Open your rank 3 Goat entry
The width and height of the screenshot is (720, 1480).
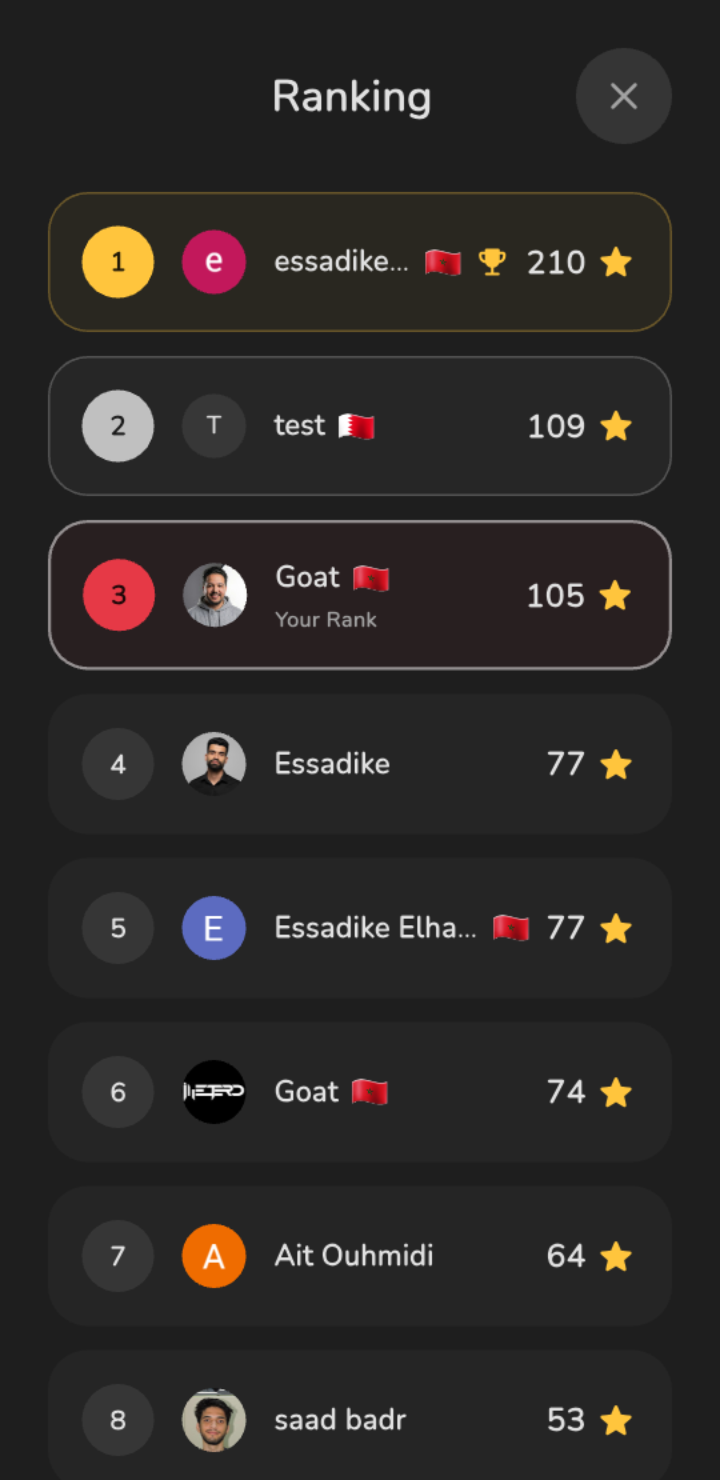click(x=360, y=595)
